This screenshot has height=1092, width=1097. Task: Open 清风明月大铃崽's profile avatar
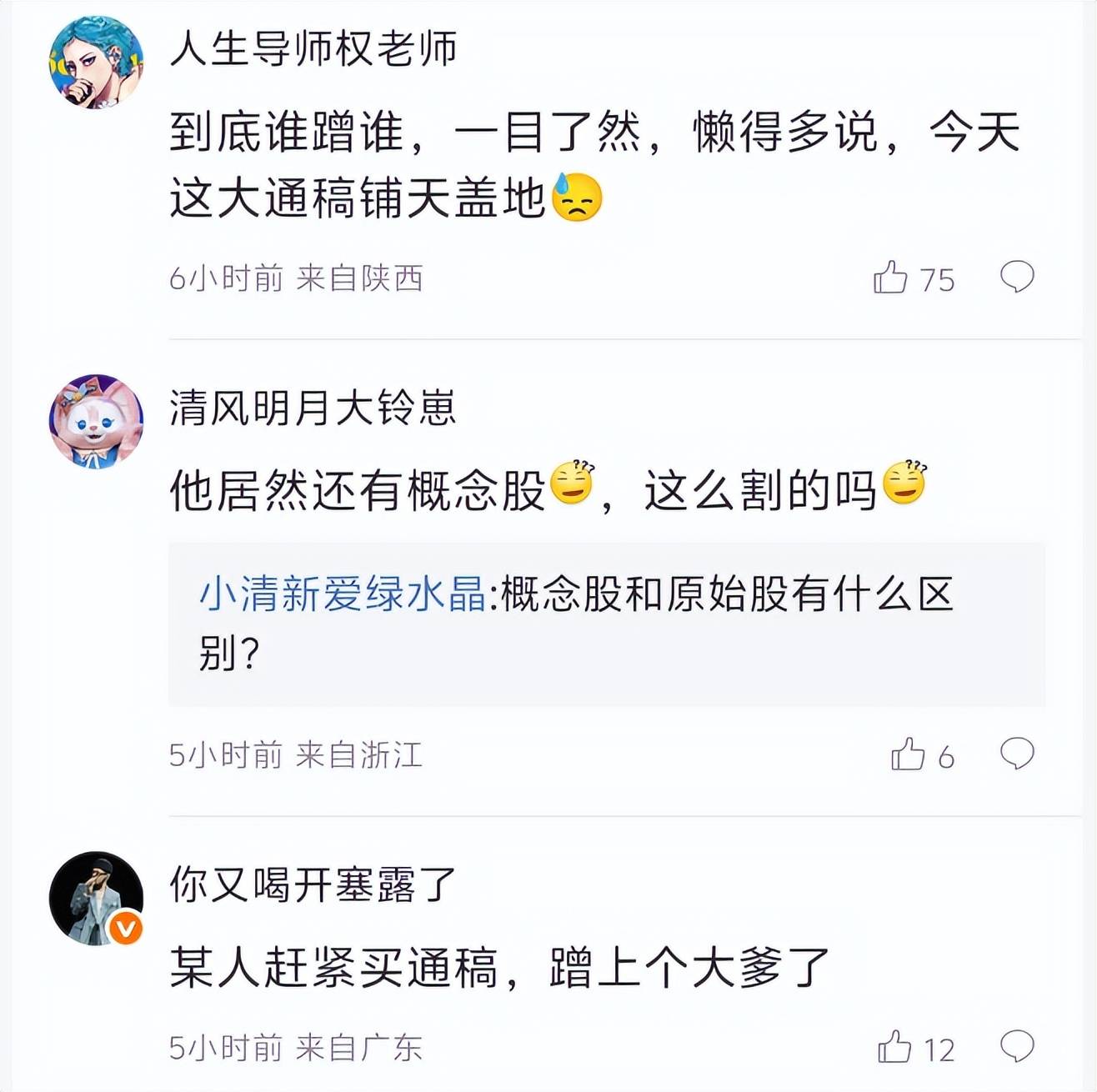click(96, 421)
